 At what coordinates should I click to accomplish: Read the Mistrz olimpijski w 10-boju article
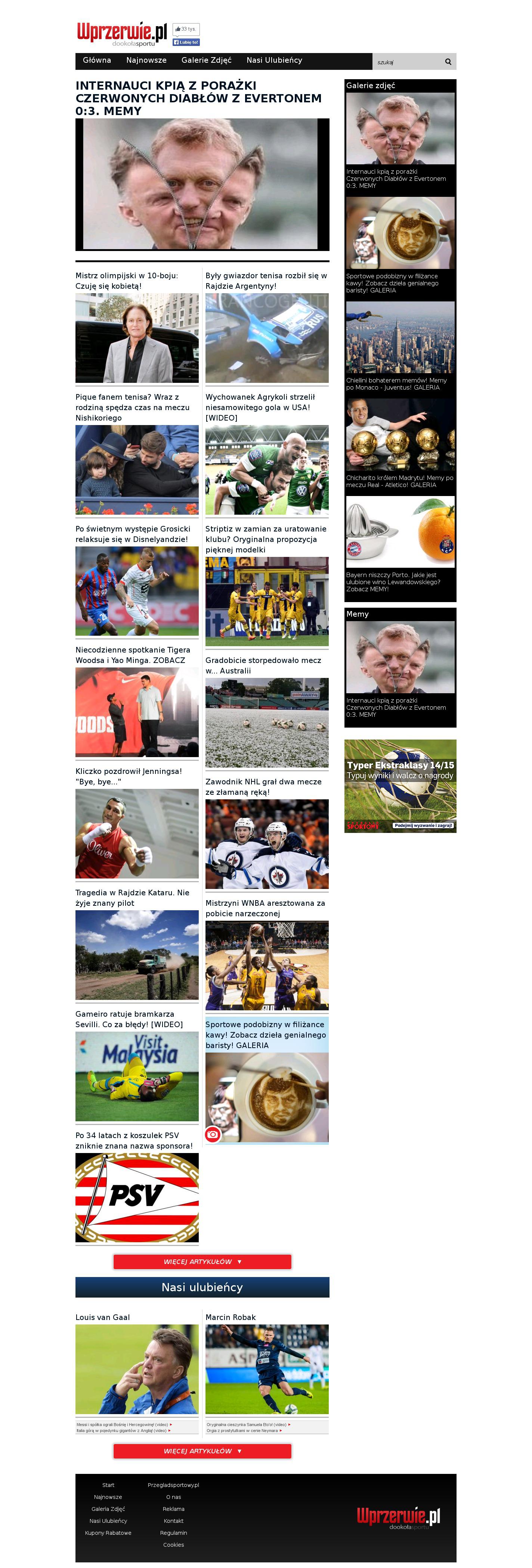(127, 281)
